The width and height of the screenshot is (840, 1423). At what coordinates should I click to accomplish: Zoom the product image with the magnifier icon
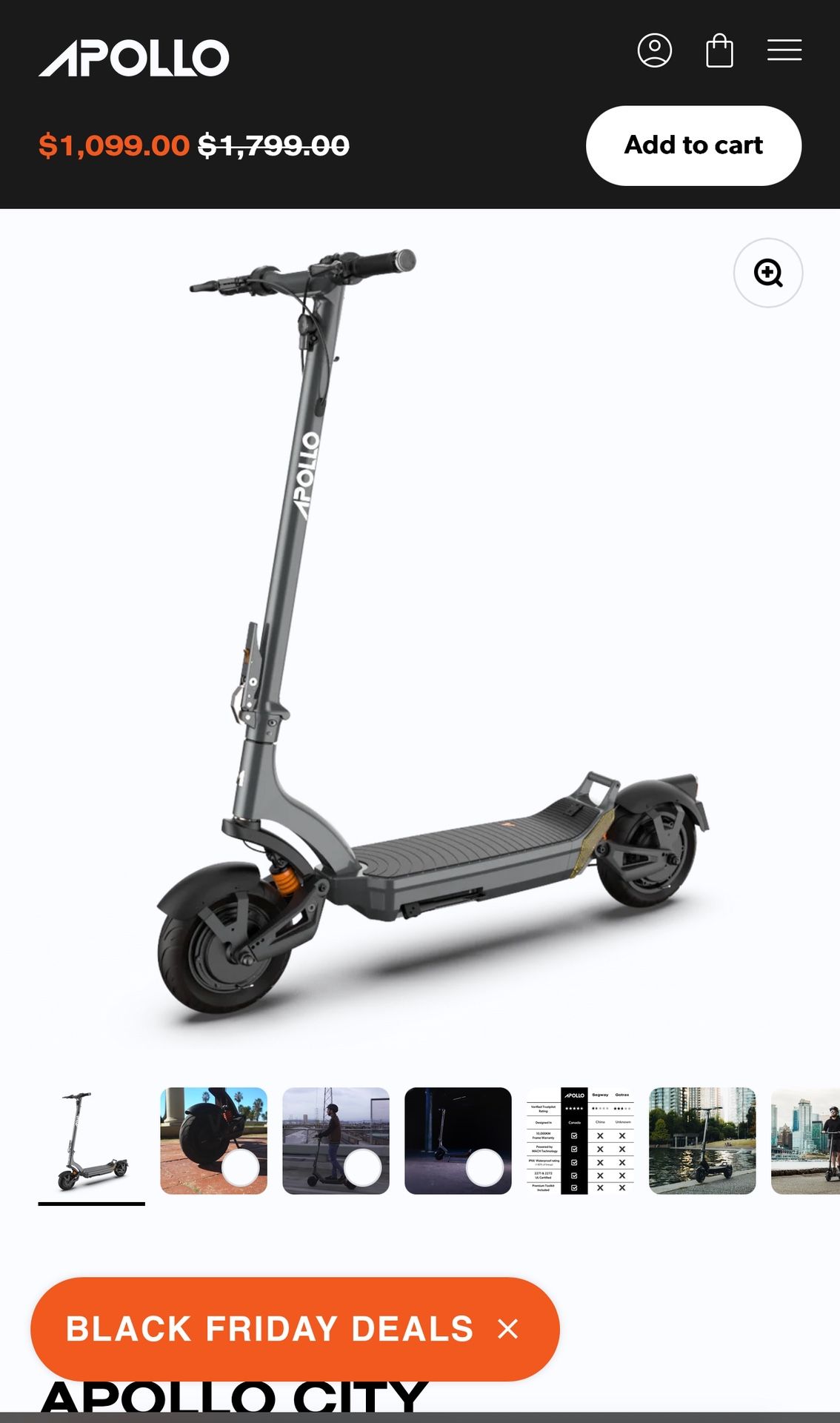click(768, 273)
